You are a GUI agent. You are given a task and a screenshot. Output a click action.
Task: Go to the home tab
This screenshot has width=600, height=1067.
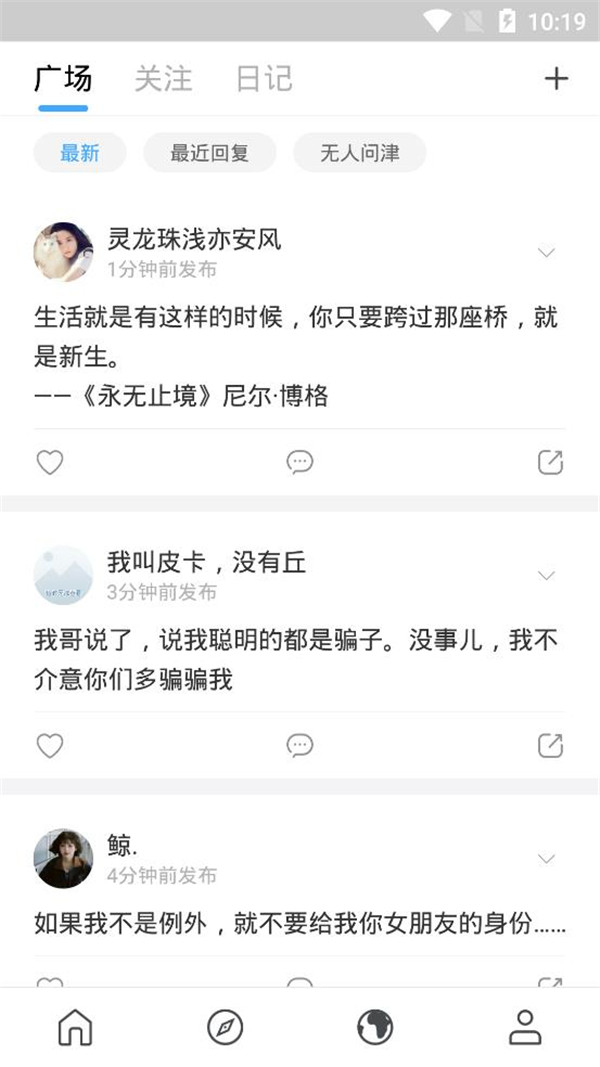coord(75,1027)
